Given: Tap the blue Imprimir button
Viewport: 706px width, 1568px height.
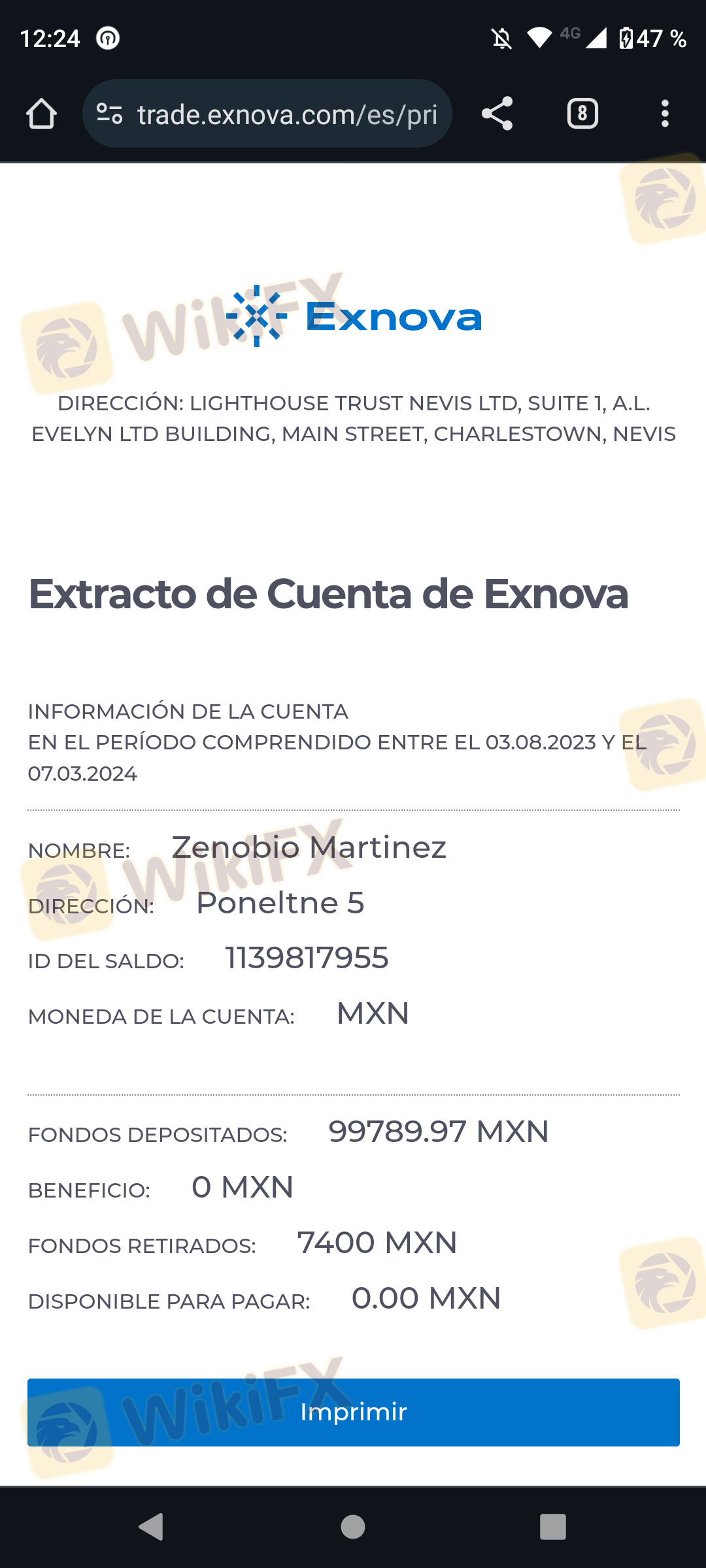Looking at the screenshot, I should tap(353, 1412).
